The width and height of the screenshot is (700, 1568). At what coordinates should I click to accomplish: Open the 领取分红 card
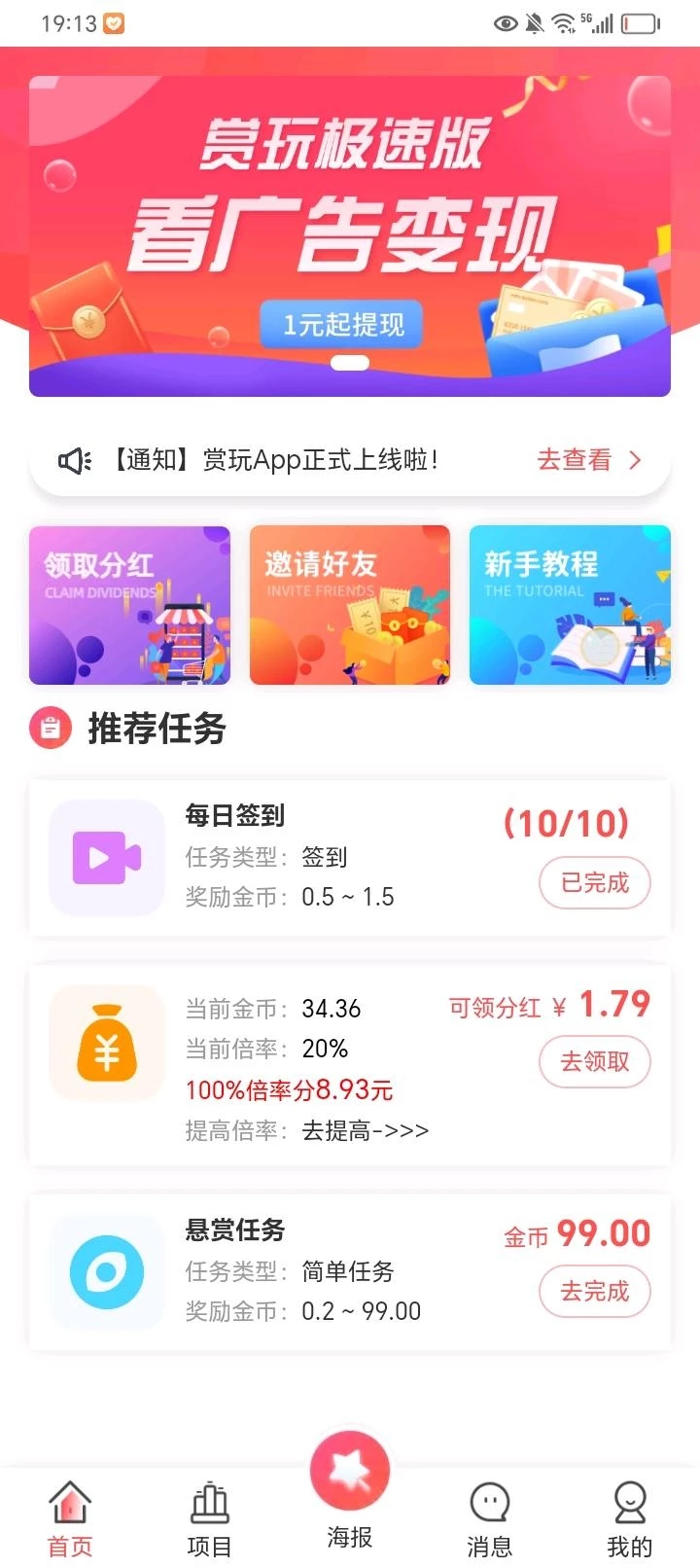pyautogui.click(x=129, y=605)
